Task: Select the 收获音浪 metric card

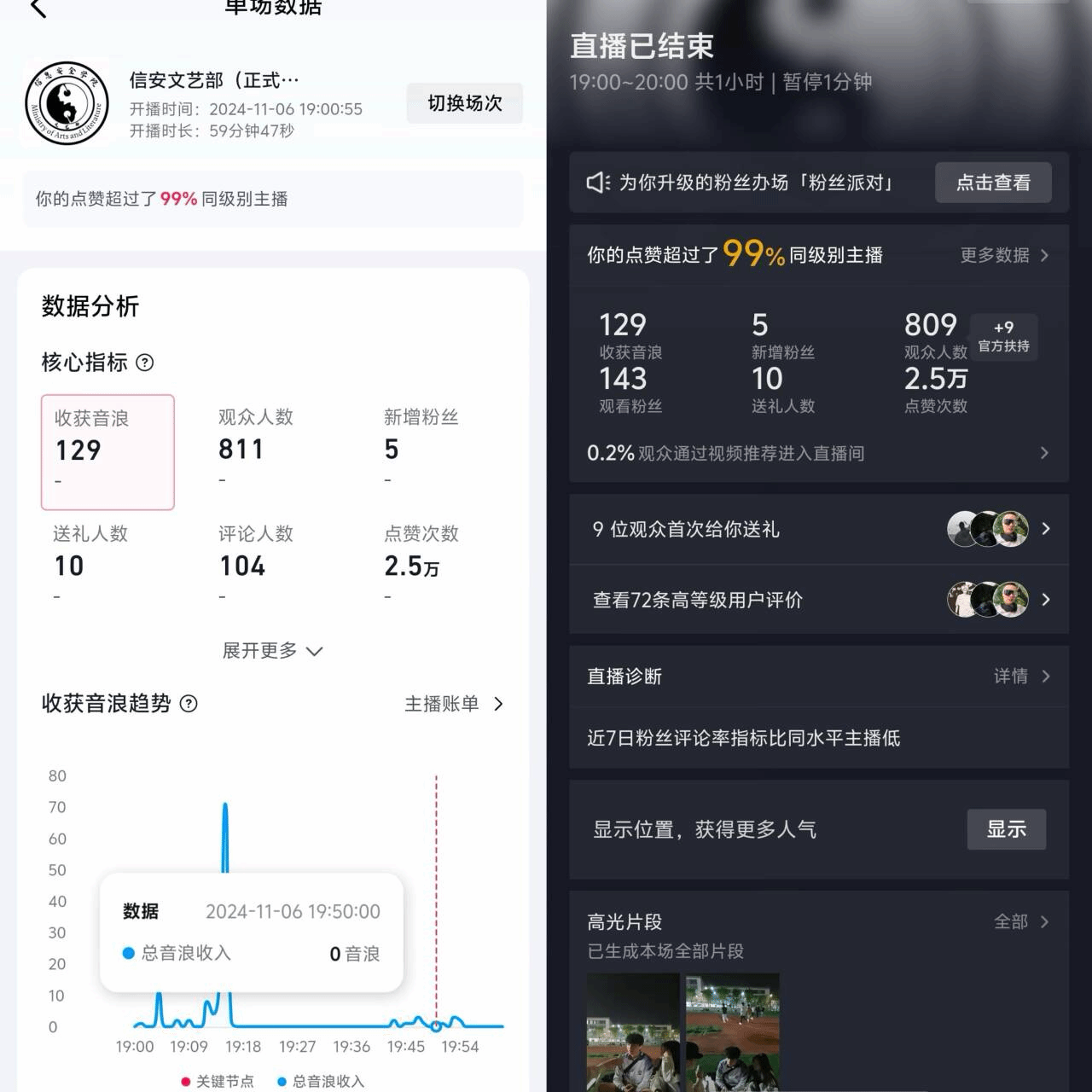Action: click(x=107, y=451)
